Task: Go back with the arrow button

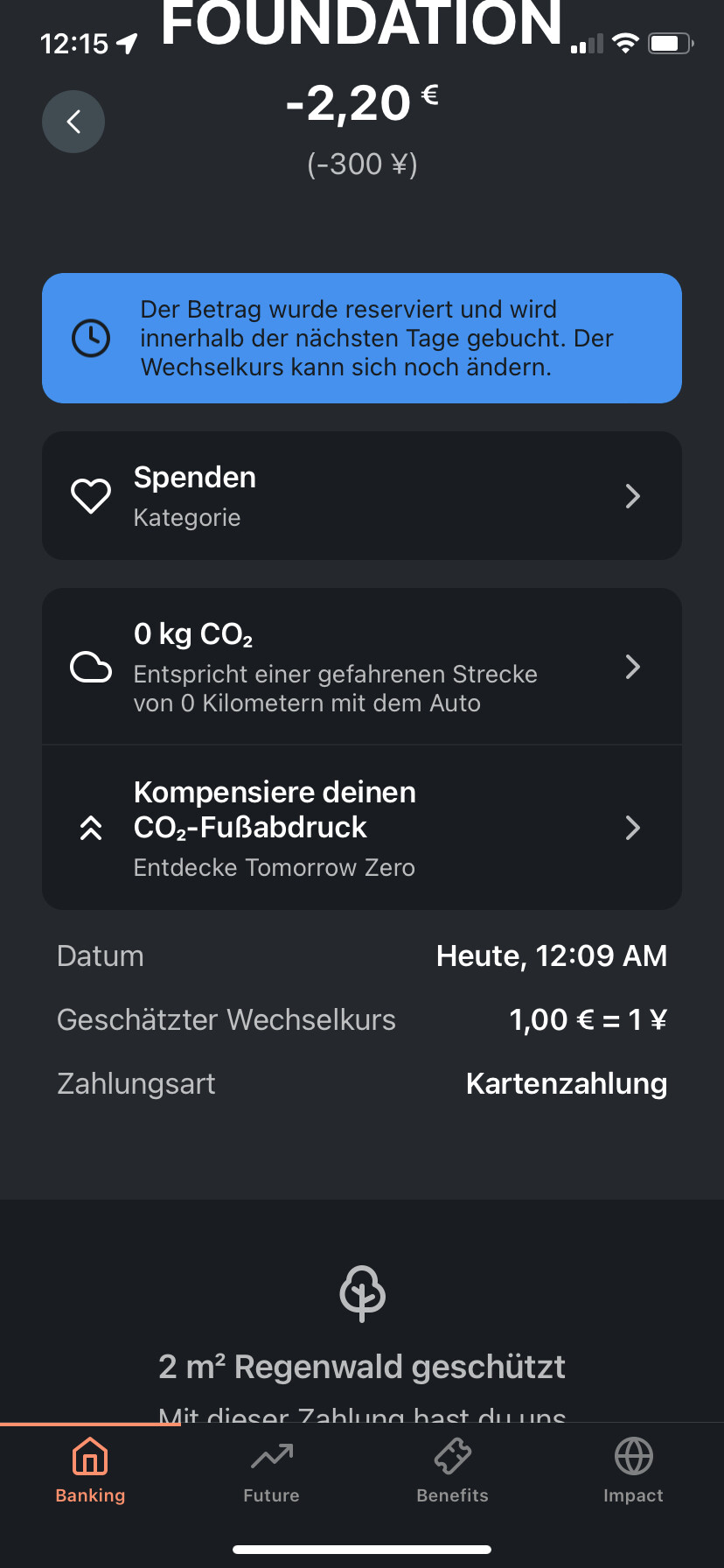Action: point(73,122)
